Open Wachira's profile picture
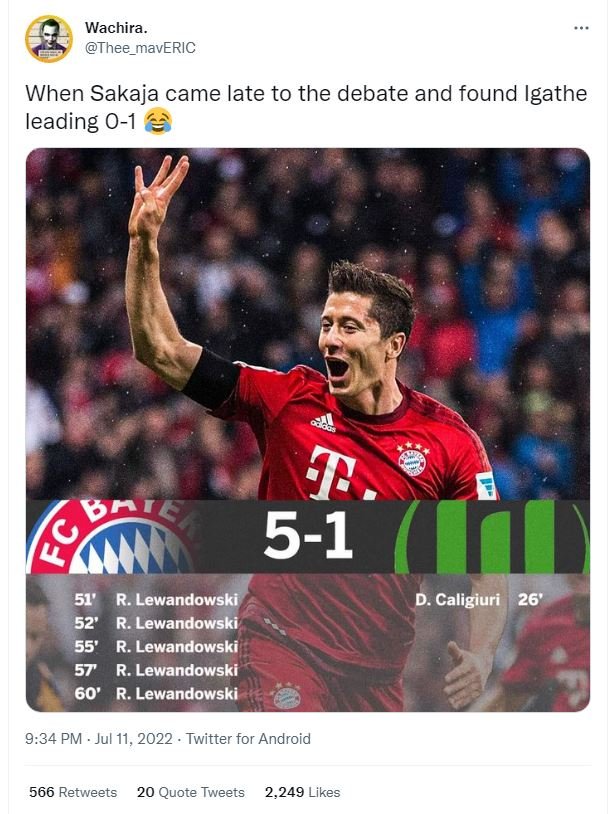The image size is (611, 814). [x=48, y=39]
